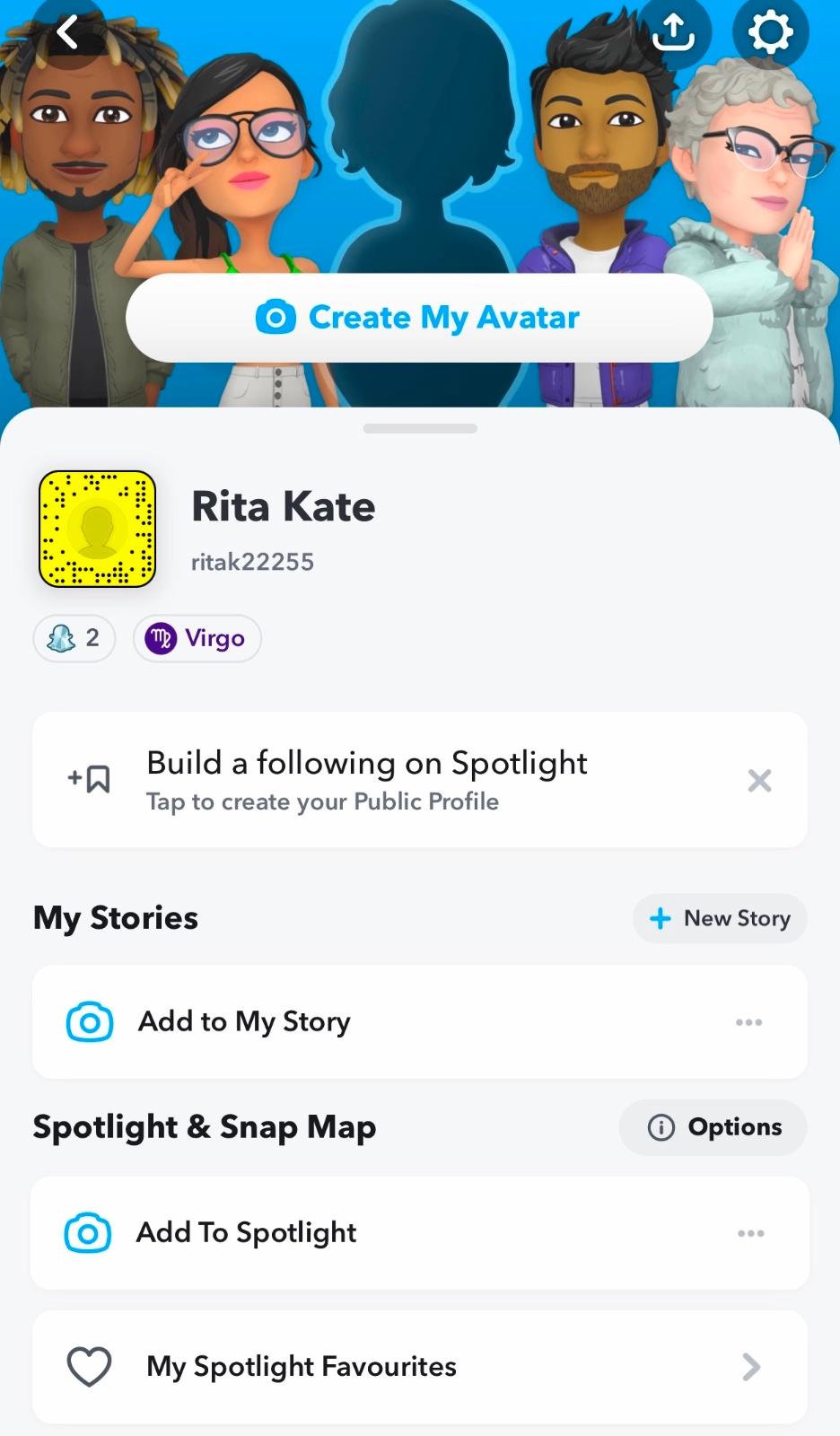Tap Create My Avatar button
Image resolution: width=840 pixels, height=1436 pixels.
pos(419,318)
